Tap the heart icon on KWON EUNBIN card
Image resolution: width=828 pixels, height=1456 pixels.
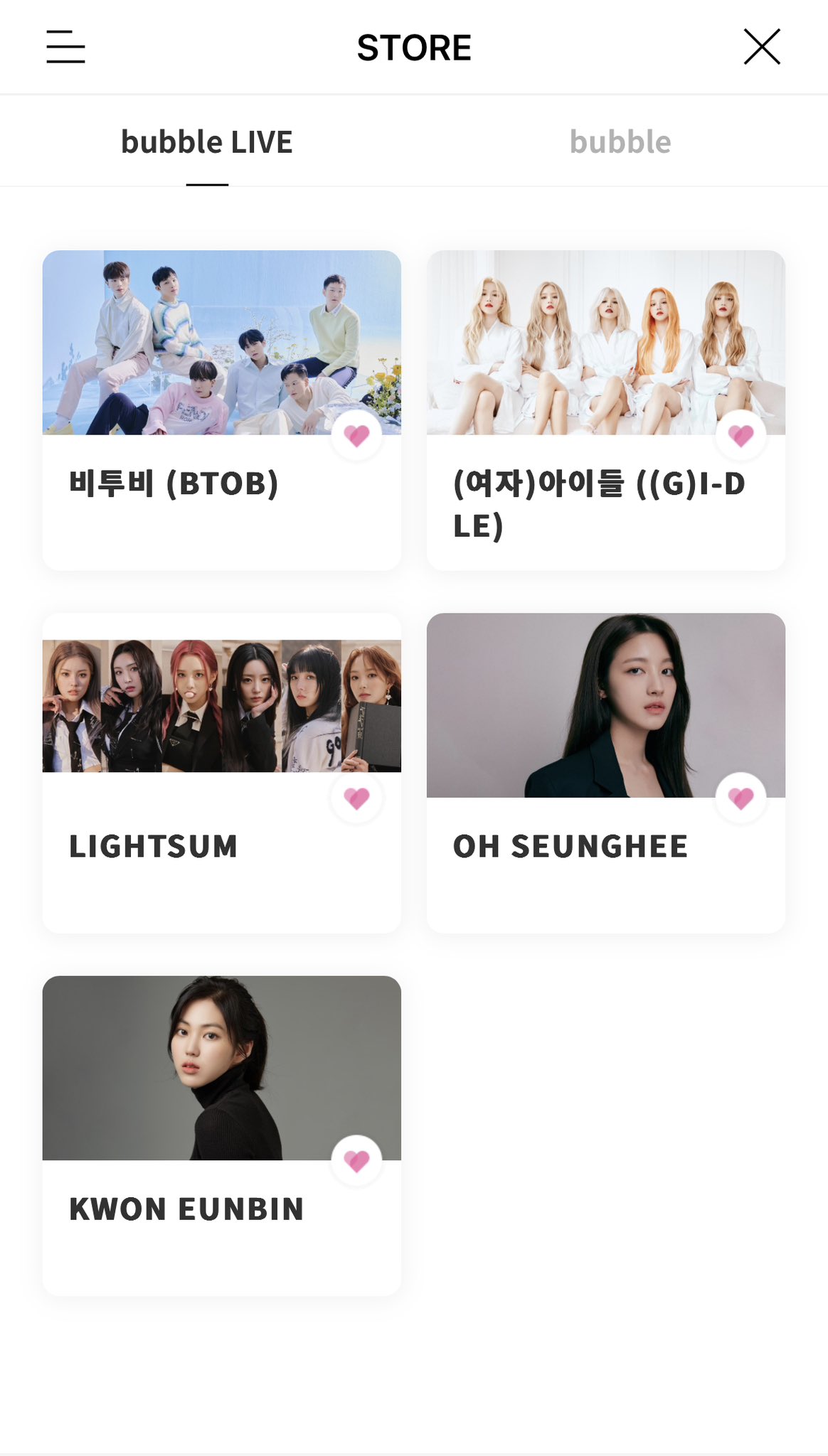coord(357,1161)
